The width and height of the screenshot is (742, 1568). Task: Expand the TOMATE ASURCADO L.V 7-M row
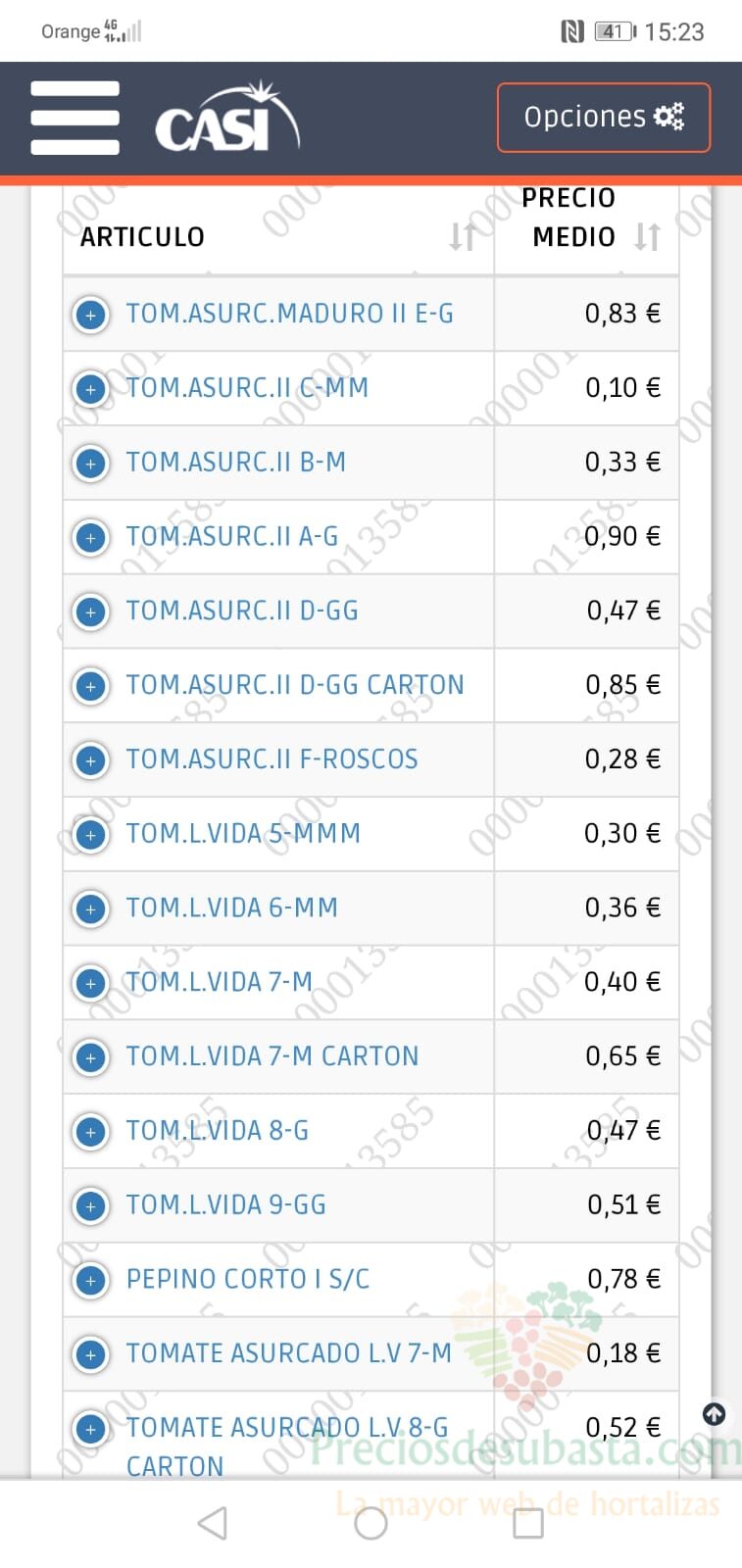(x=91, y=1354)
